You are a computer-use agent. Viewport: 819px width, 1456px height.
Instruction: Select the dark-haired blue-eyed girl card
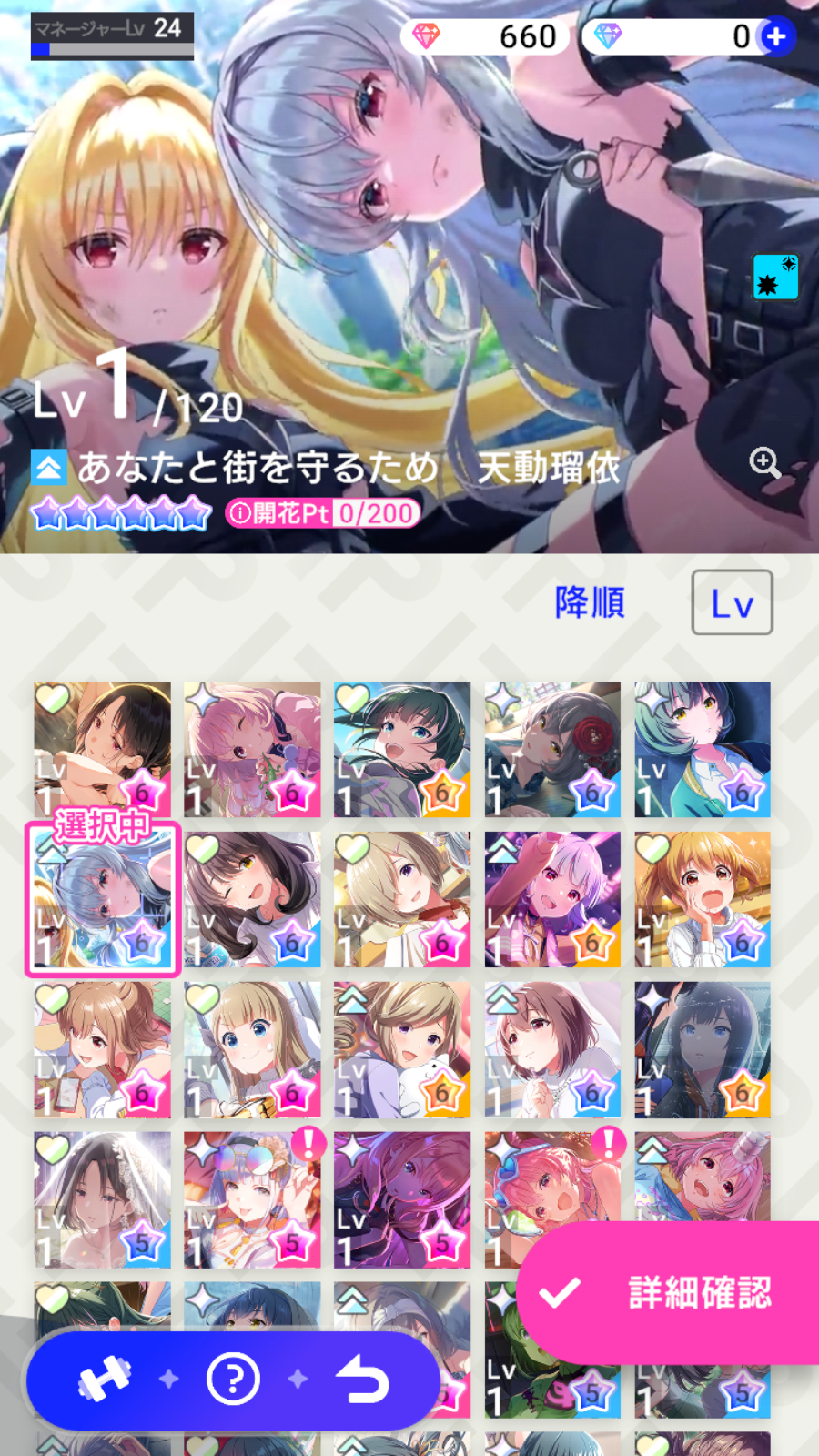[x=702, y=1049]
